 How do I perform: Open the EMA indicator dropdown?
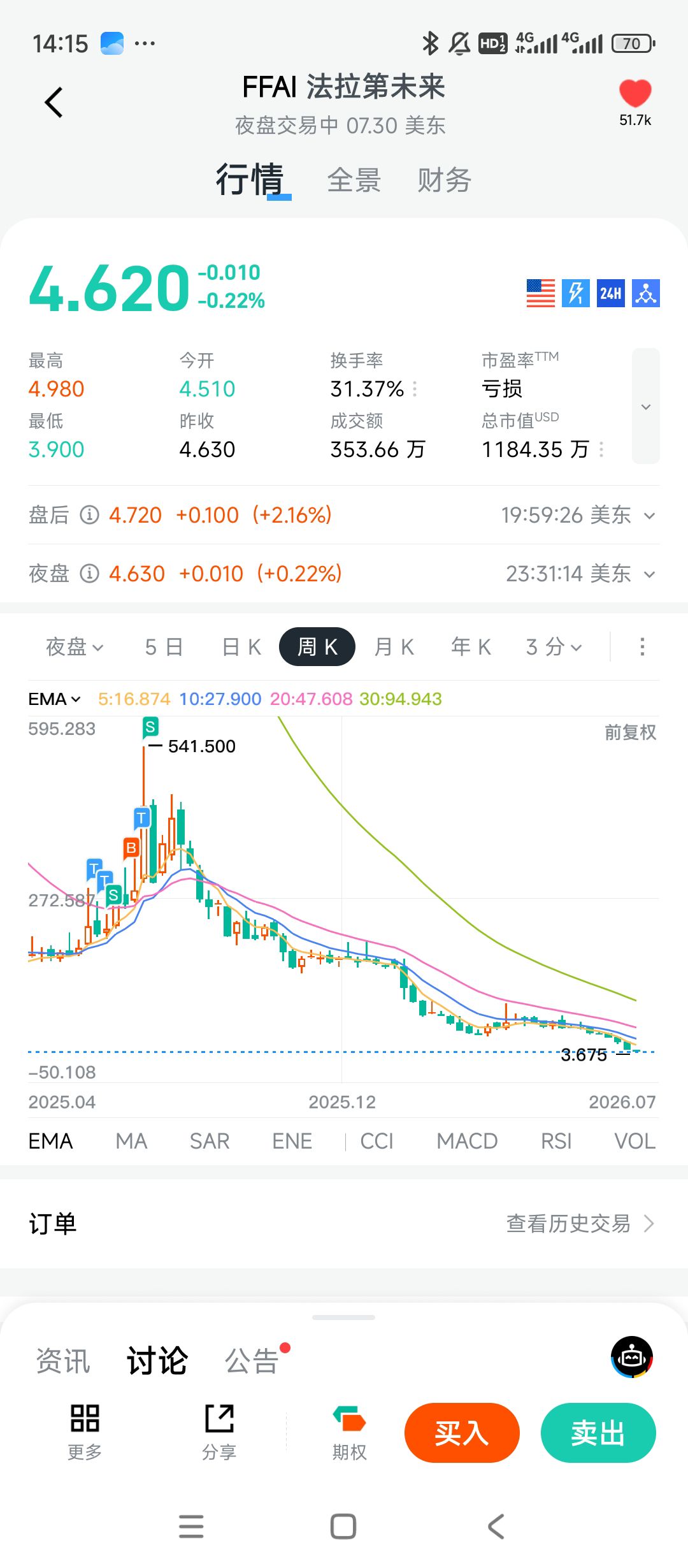[55, 699]
